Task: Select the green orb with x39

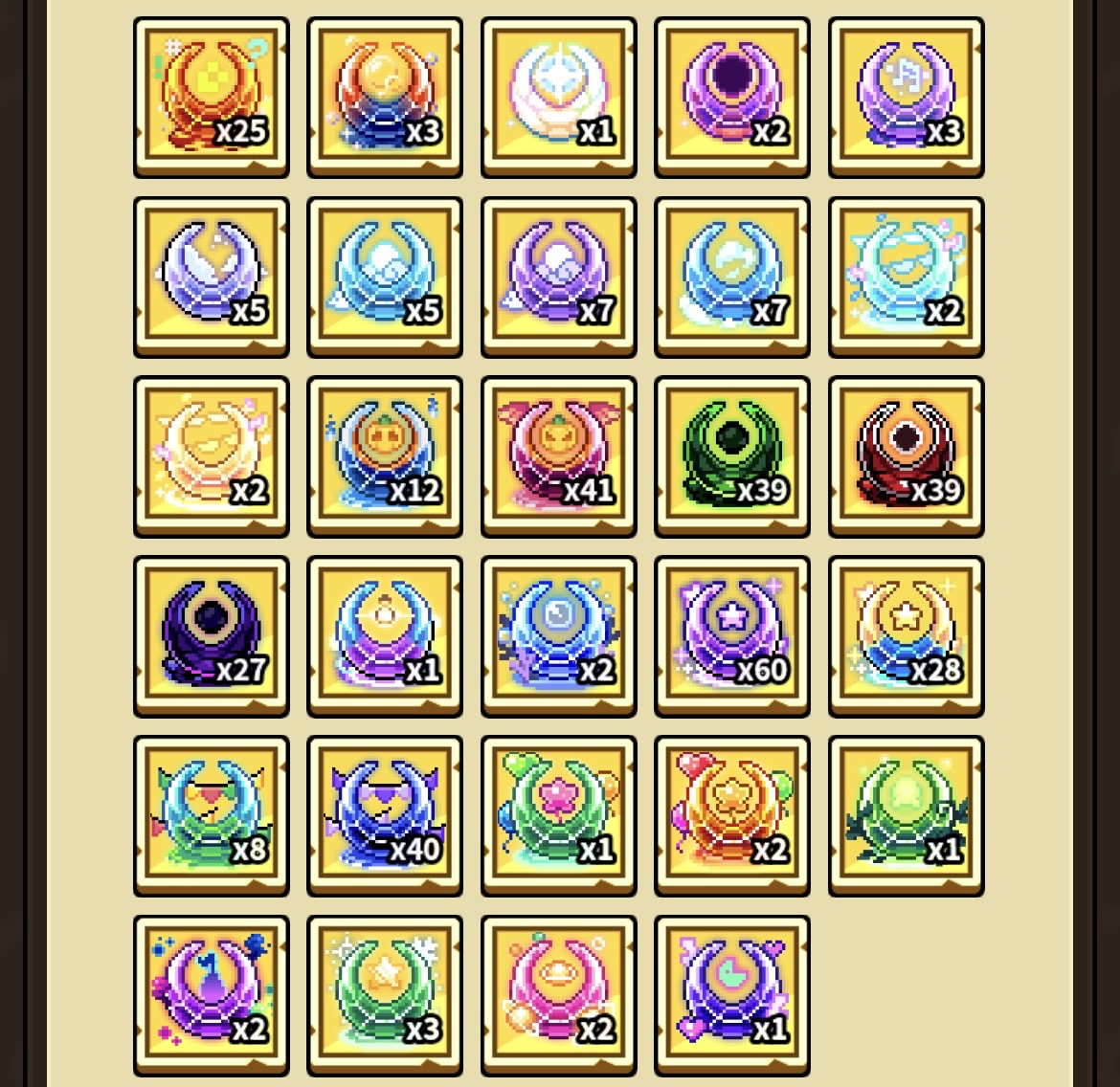Action: click(x=732, y=457)
